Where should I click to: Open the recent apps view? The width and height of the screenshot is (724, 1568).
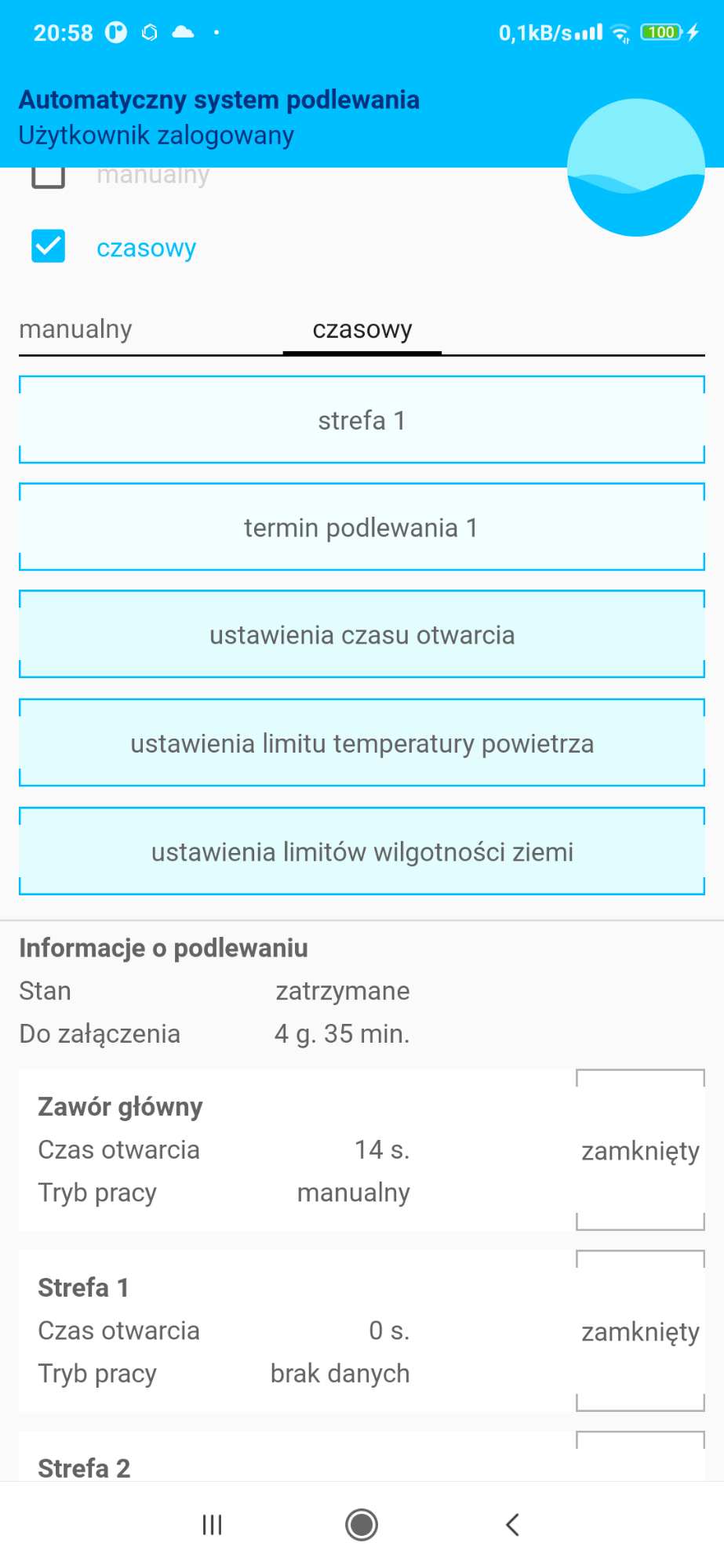pyautogui.click(x=212, y=1525)
